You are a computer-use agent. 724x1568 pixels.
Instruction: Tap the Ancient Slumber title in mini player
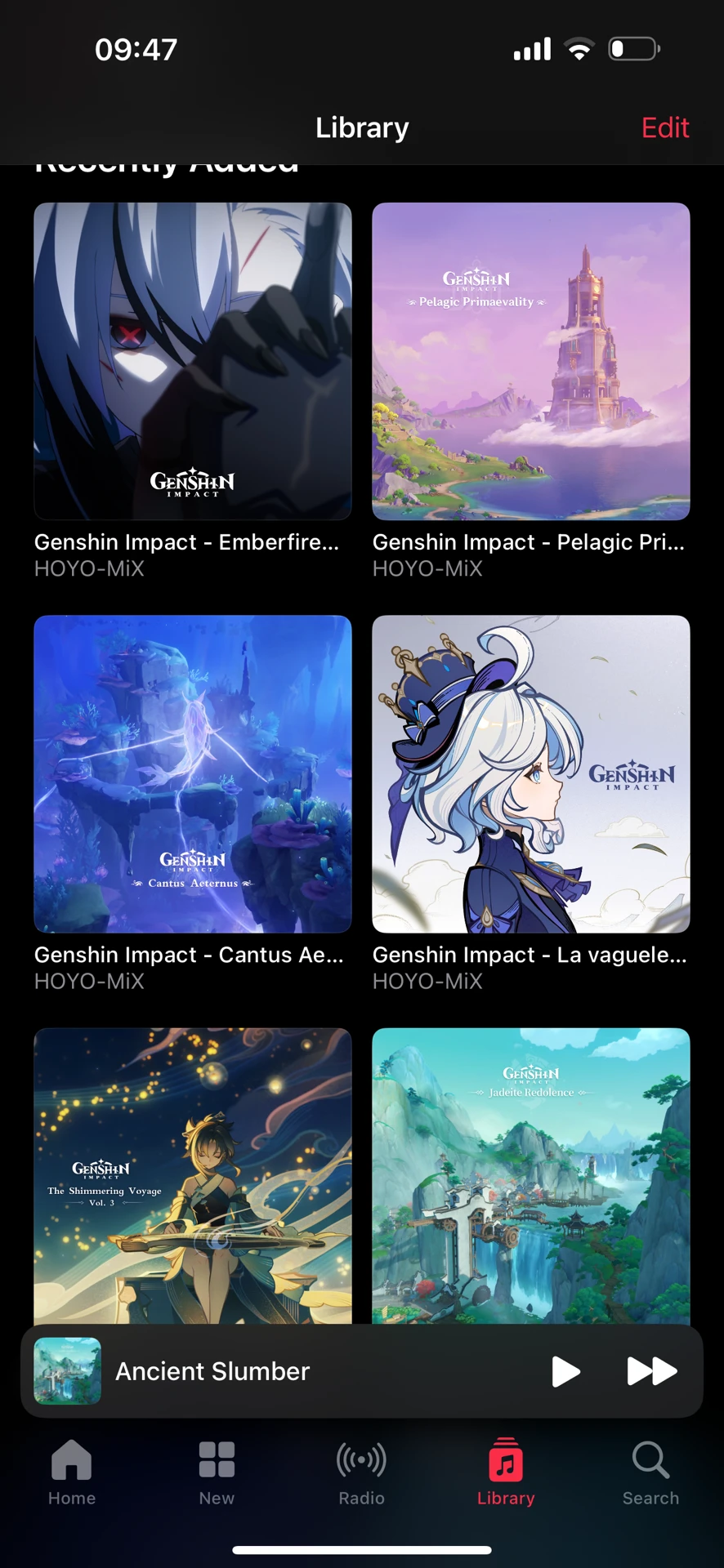coord(212,1371)
